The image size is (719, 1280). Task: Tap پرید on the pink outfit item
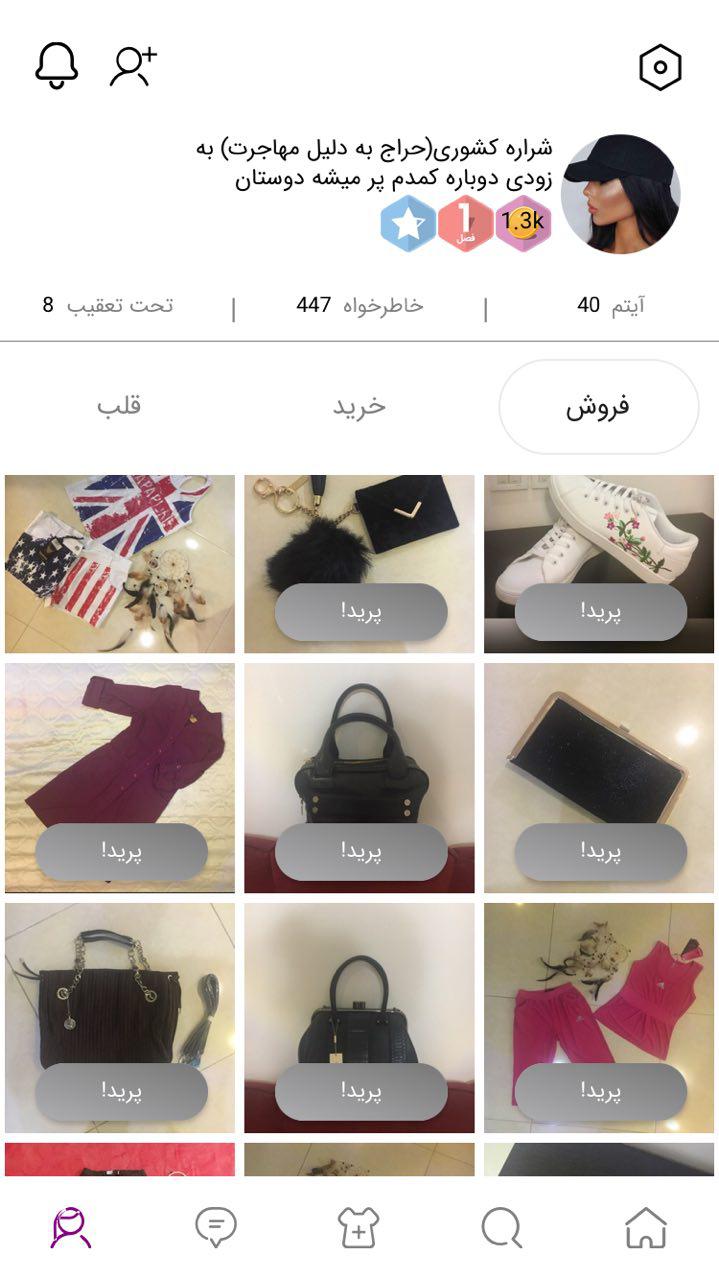tap(600, 1091)
